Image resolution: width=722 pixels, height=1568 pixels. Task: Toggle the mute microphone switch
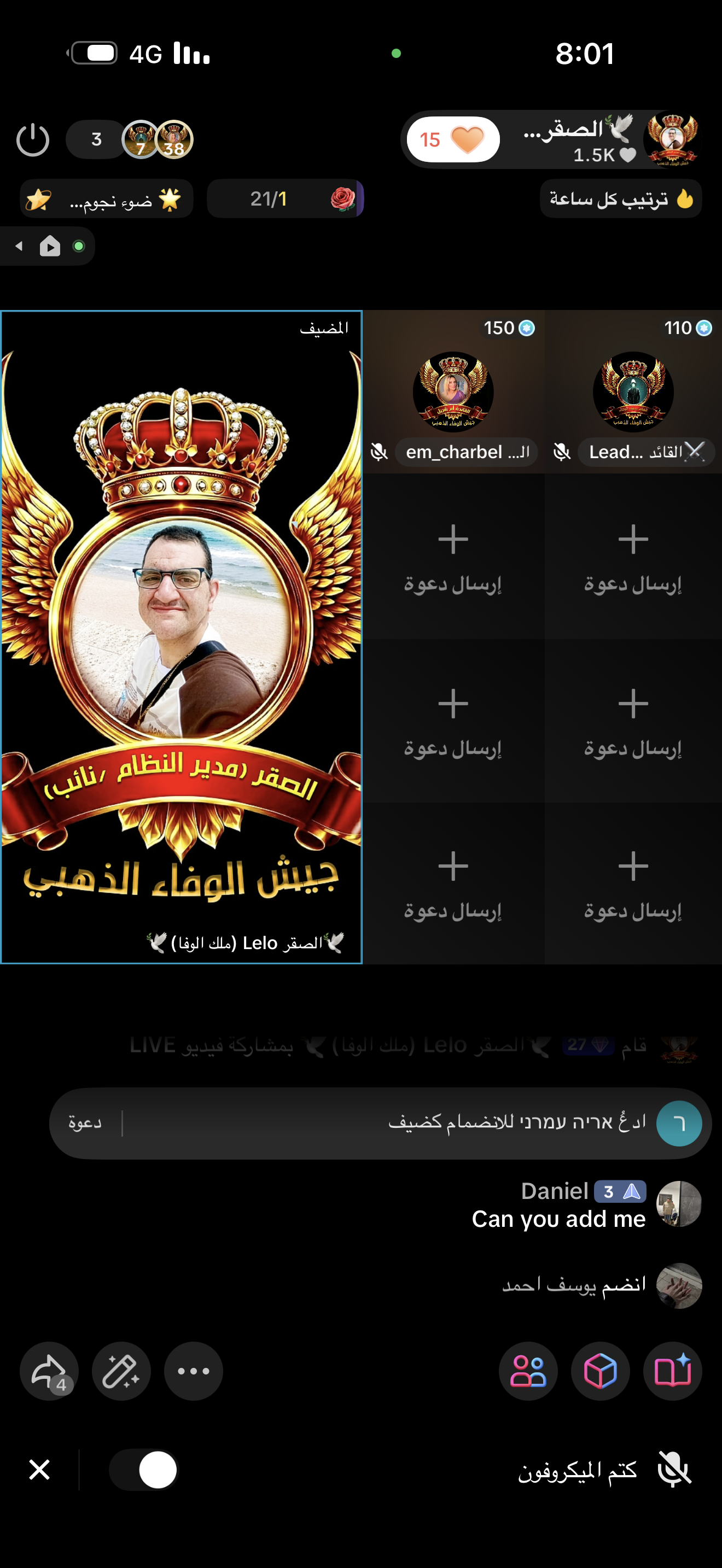(x=145, y=1470)
